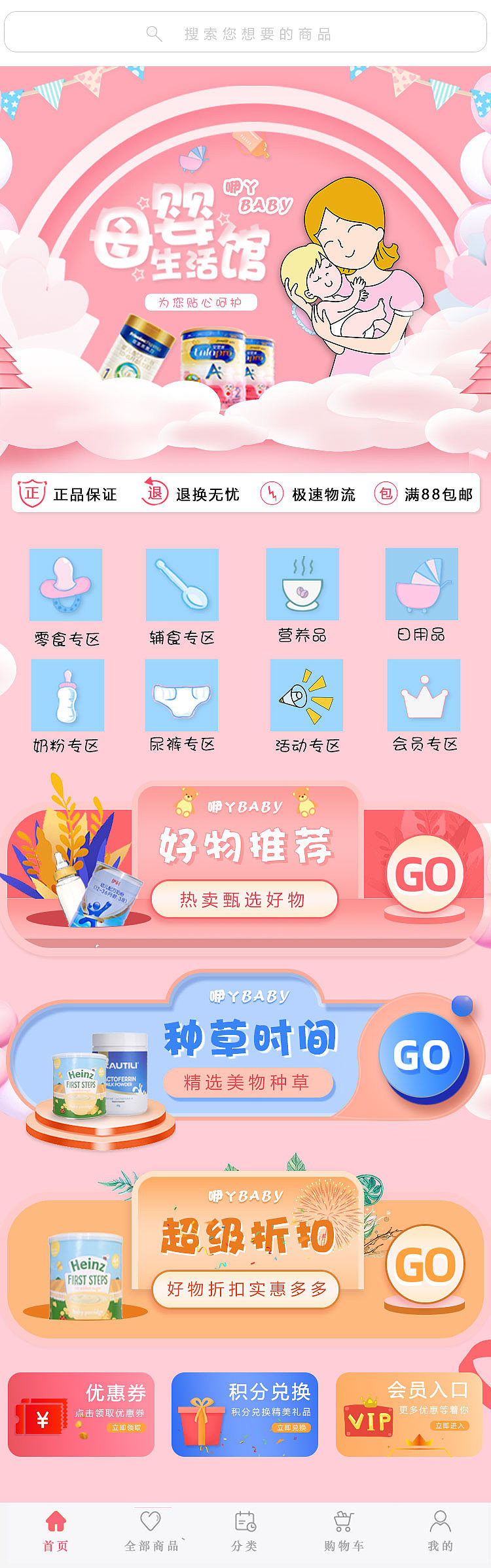The image size is (491, 1568).
Task: Tap GO on the 超级折扣 banner
Action: click(425, 1264)
